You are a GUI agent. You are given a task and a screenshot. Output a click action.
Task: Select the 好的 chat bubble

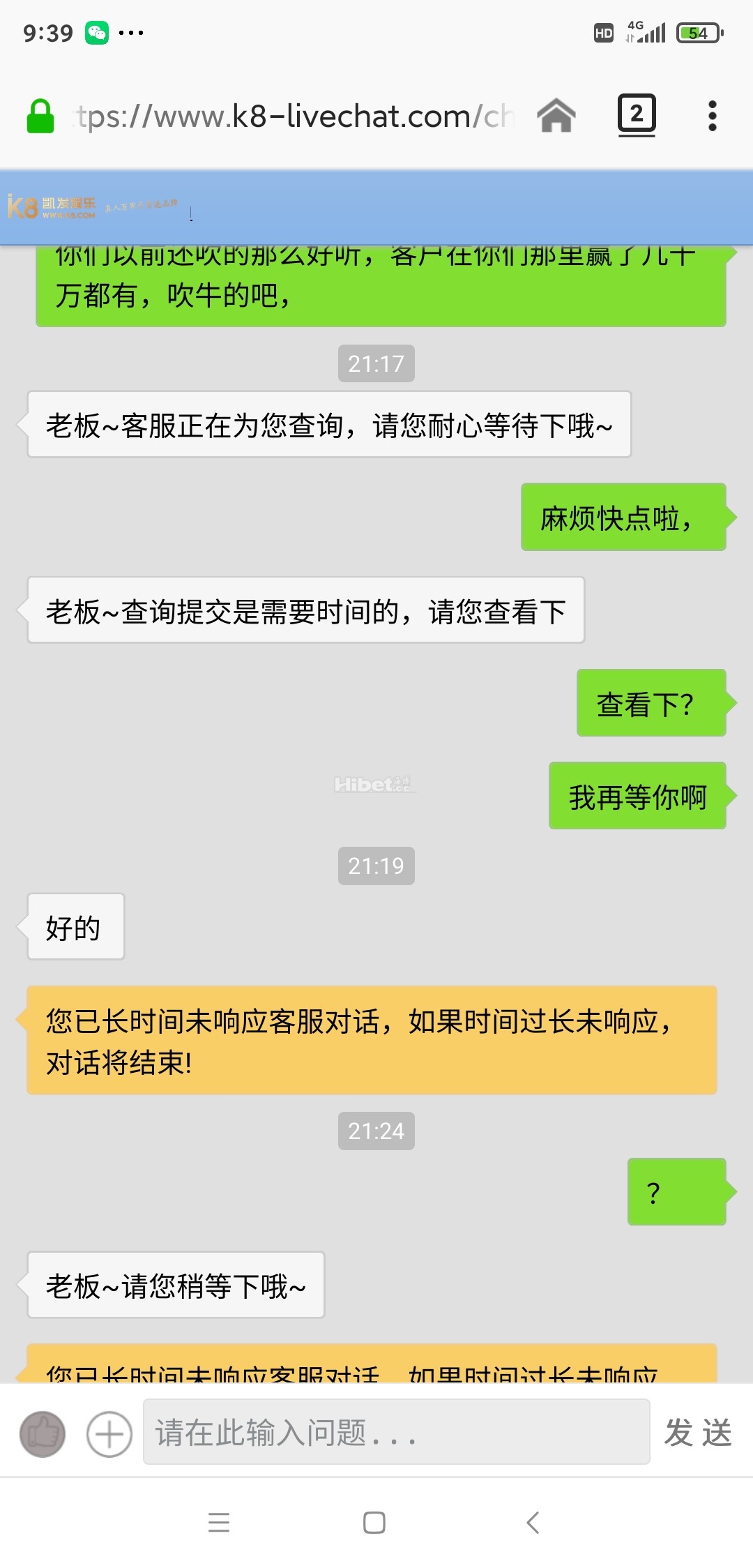point(73,928)
